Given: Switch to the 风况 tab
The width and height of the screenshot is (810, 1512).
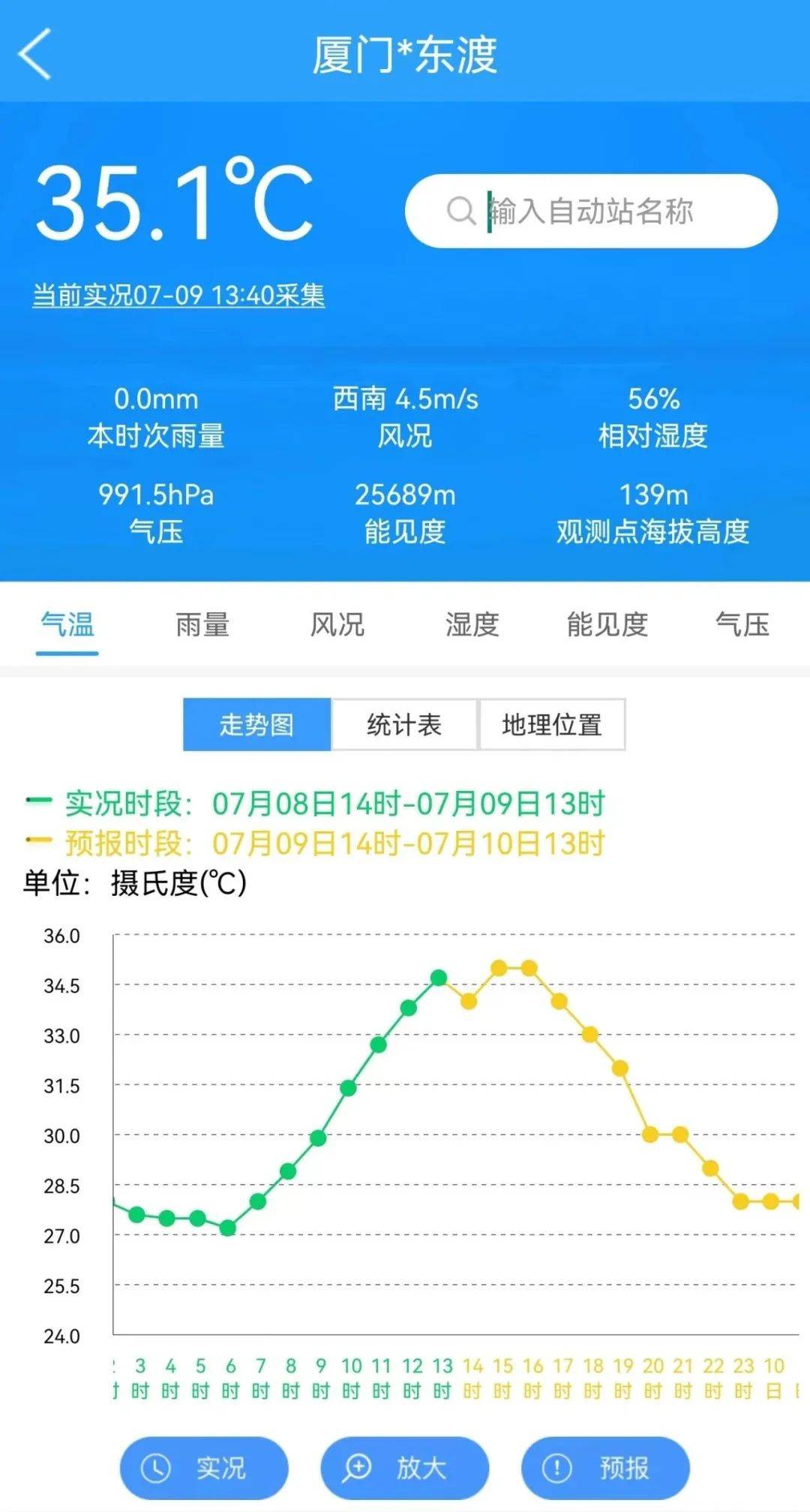Looking at the screenshot, I should [337, 624].
